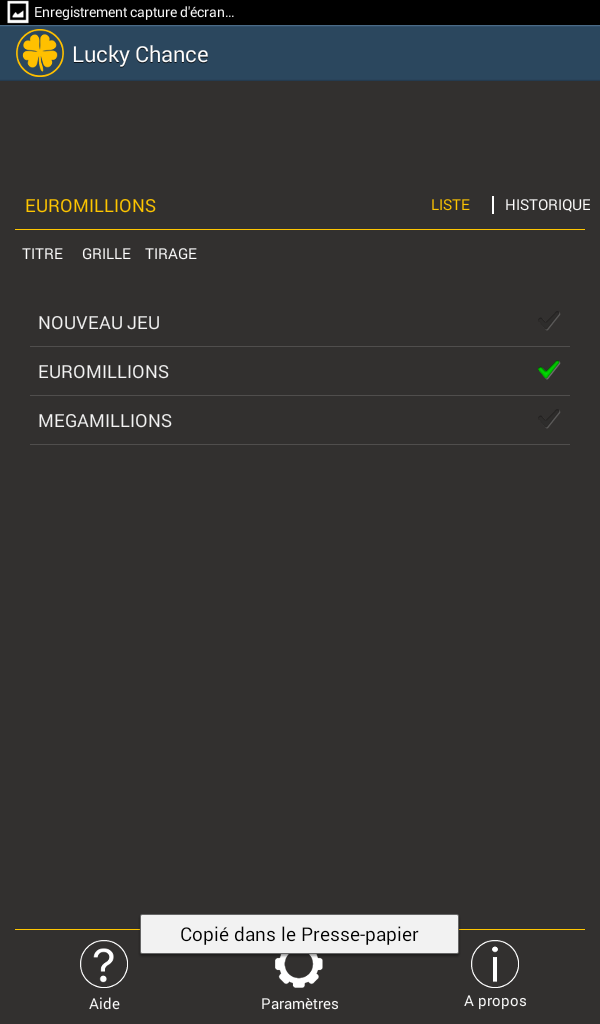Open Paramètres settings

tap(300, 983)
